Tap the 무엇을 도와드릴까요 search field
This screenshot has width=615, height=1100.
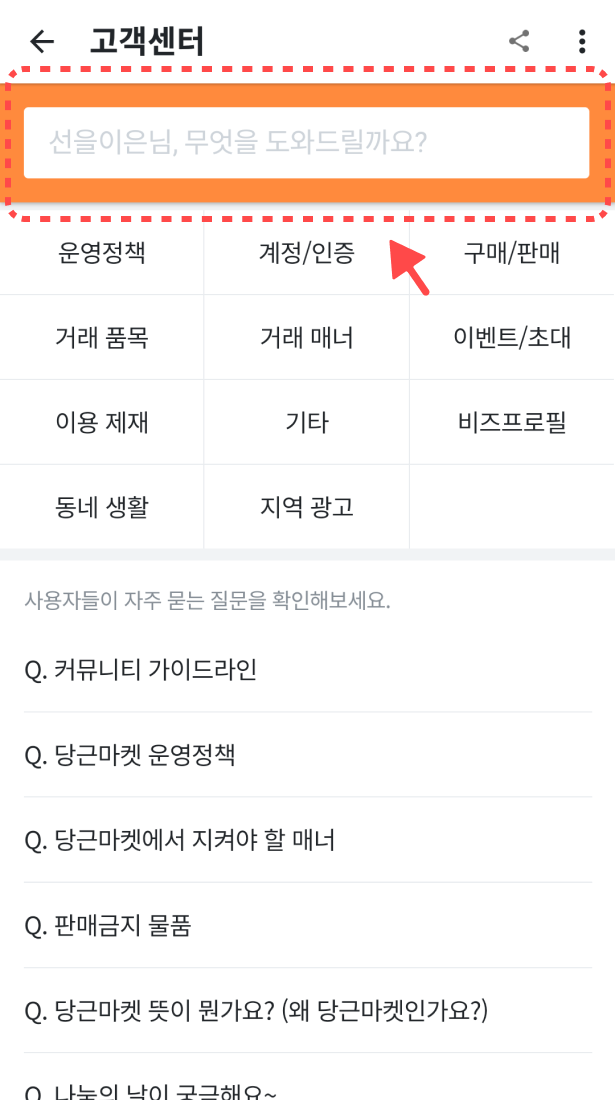pyautogui.click(x=306, y=143)
